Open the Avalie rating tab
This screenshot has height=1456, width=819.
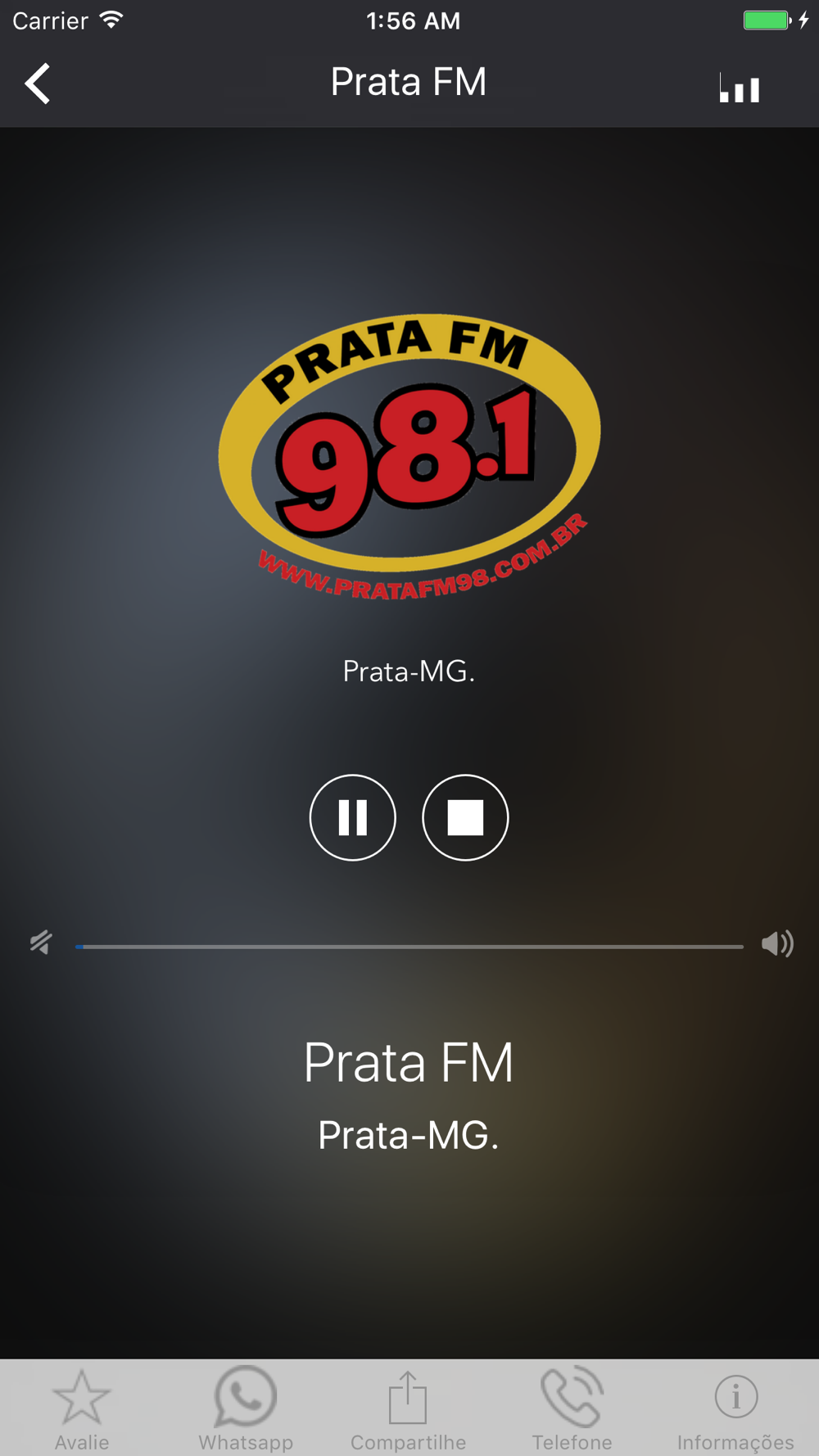point(82,1409)
